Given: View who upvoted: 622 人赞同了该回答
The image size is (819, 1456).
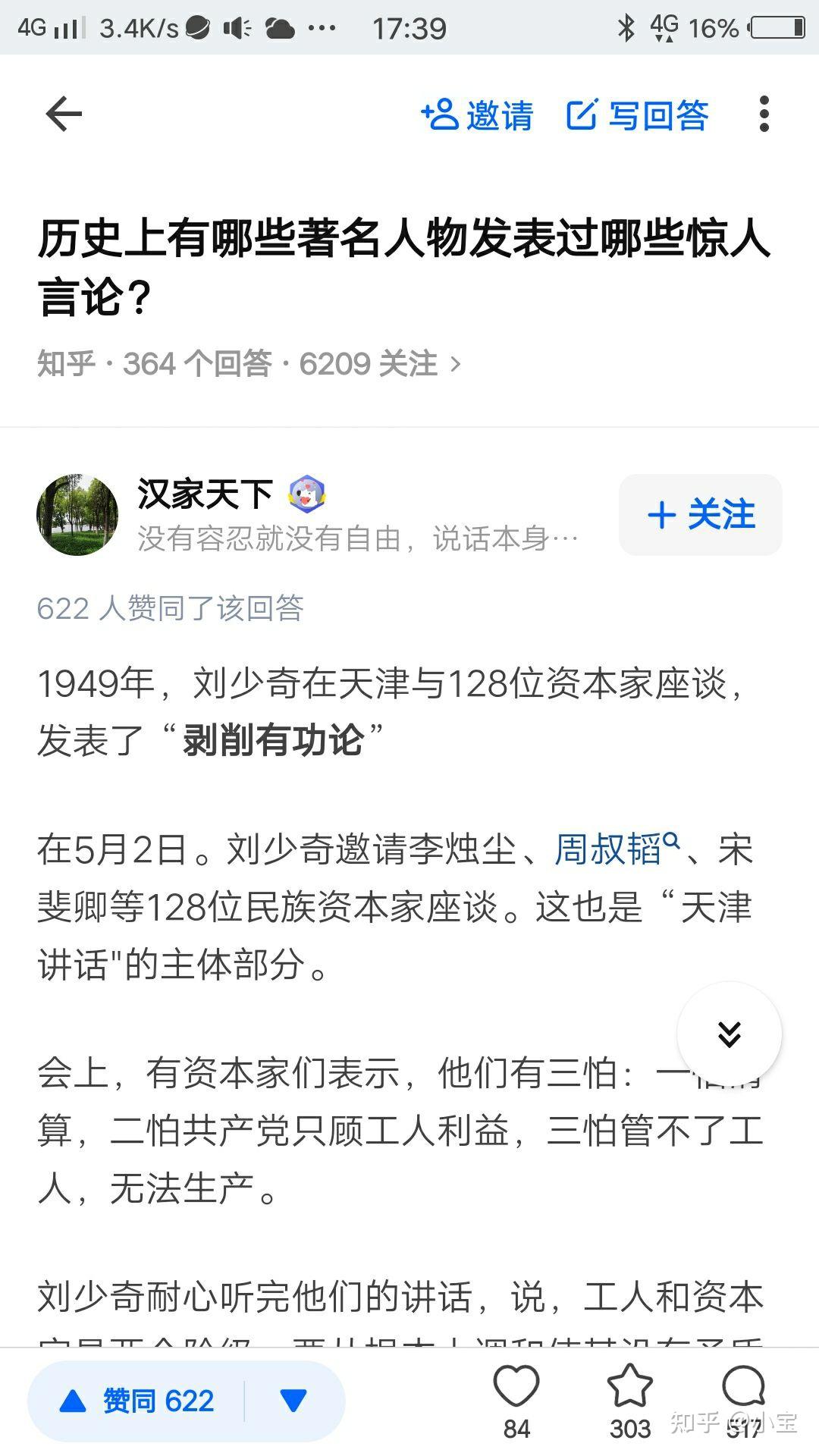Looking at the screenshot, I should point(171,608).
